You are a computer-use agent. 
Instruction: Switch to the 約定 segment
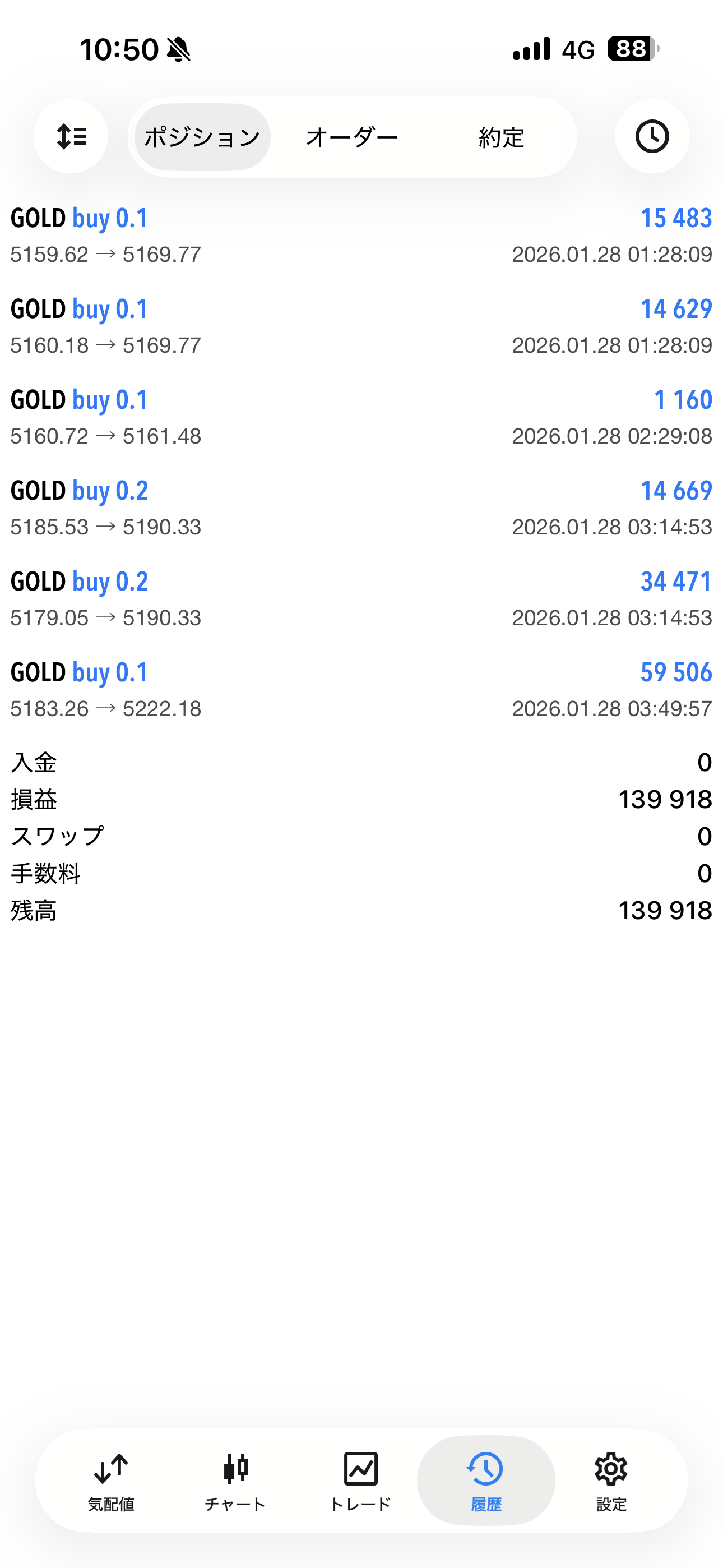pos(501,137)
